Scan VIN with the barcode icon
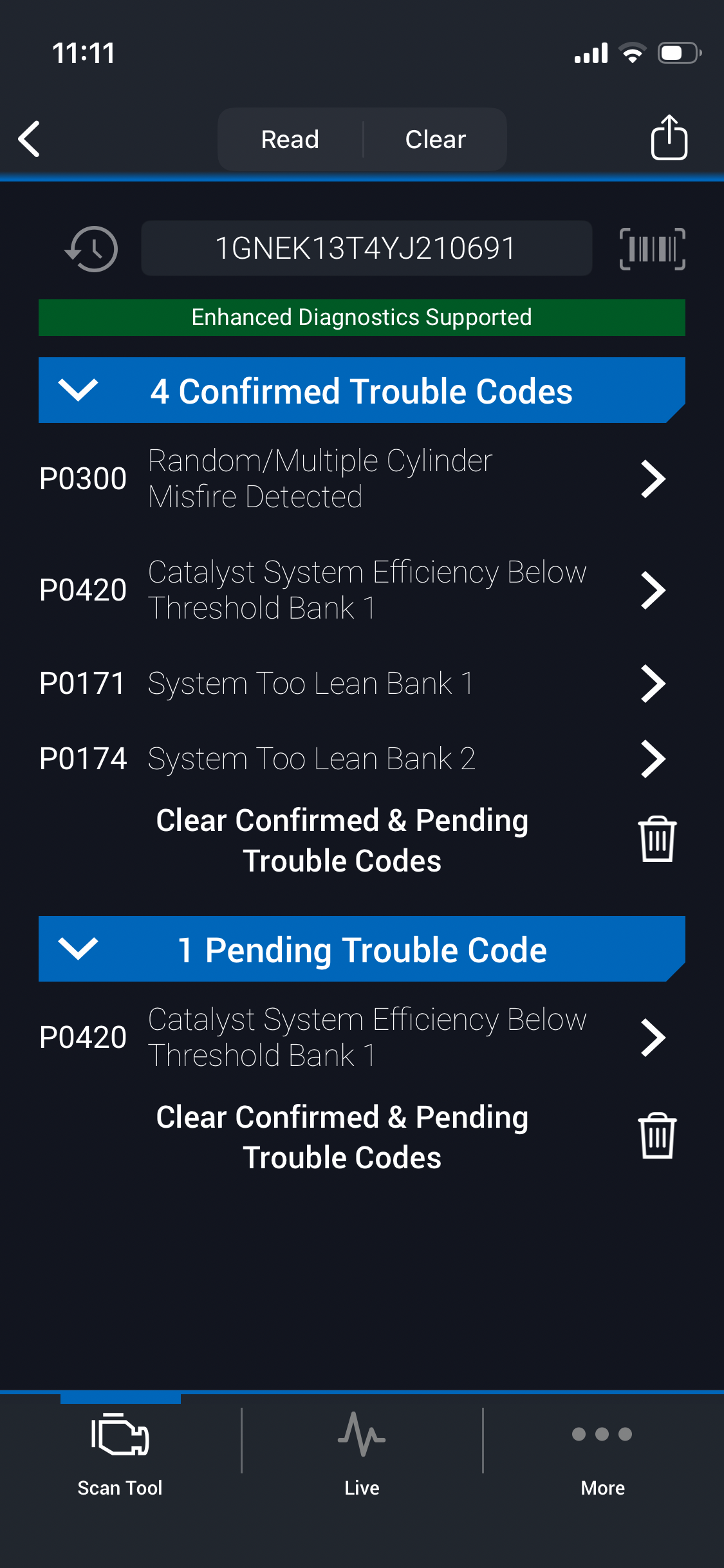The width and height of the screenshot is (724, 1568). [652, 248]
